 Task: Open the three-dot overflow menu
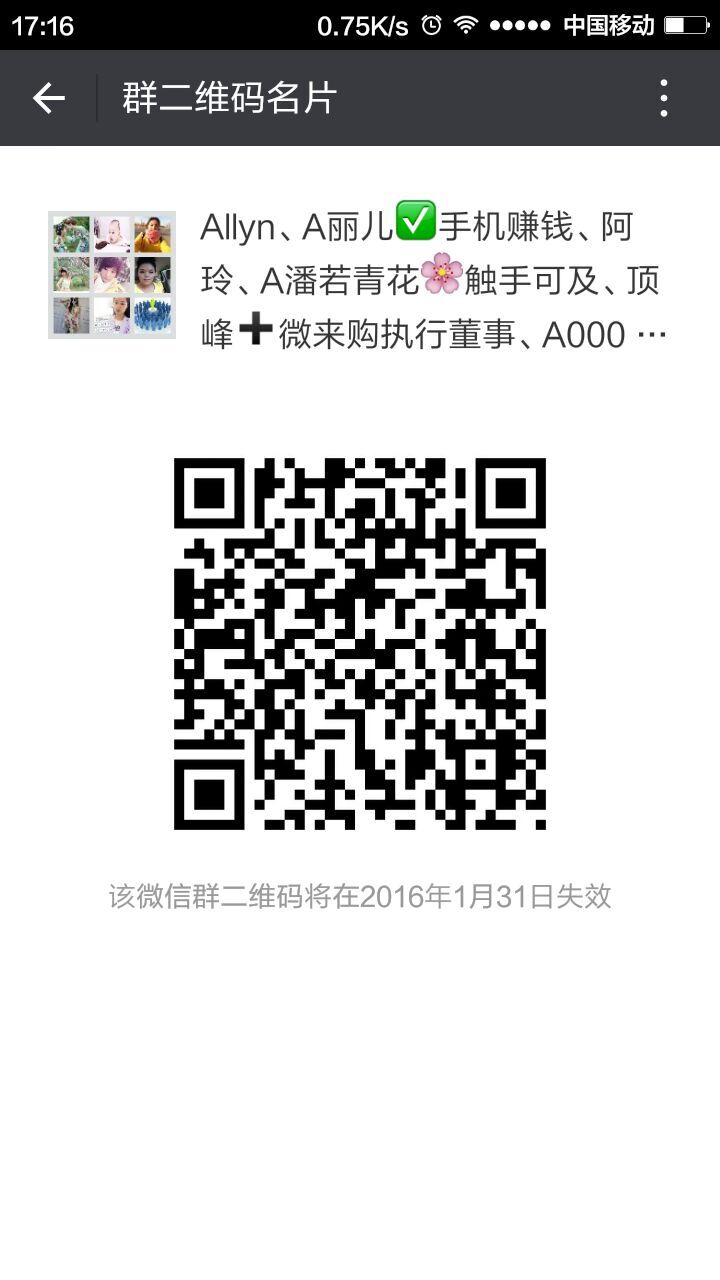[x=663, y=98]
